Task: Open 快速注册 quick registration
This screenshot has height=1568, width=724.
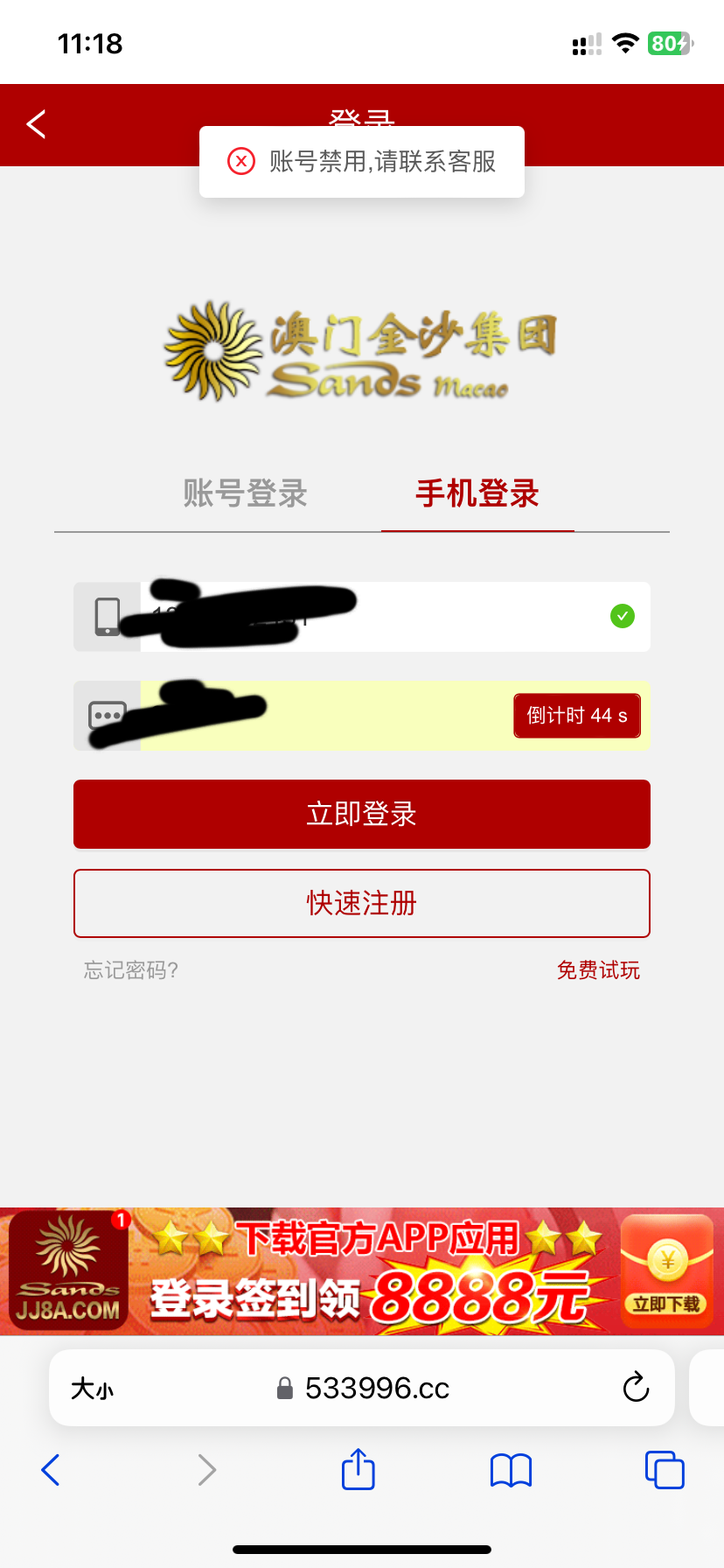Action: pos(361,903)
